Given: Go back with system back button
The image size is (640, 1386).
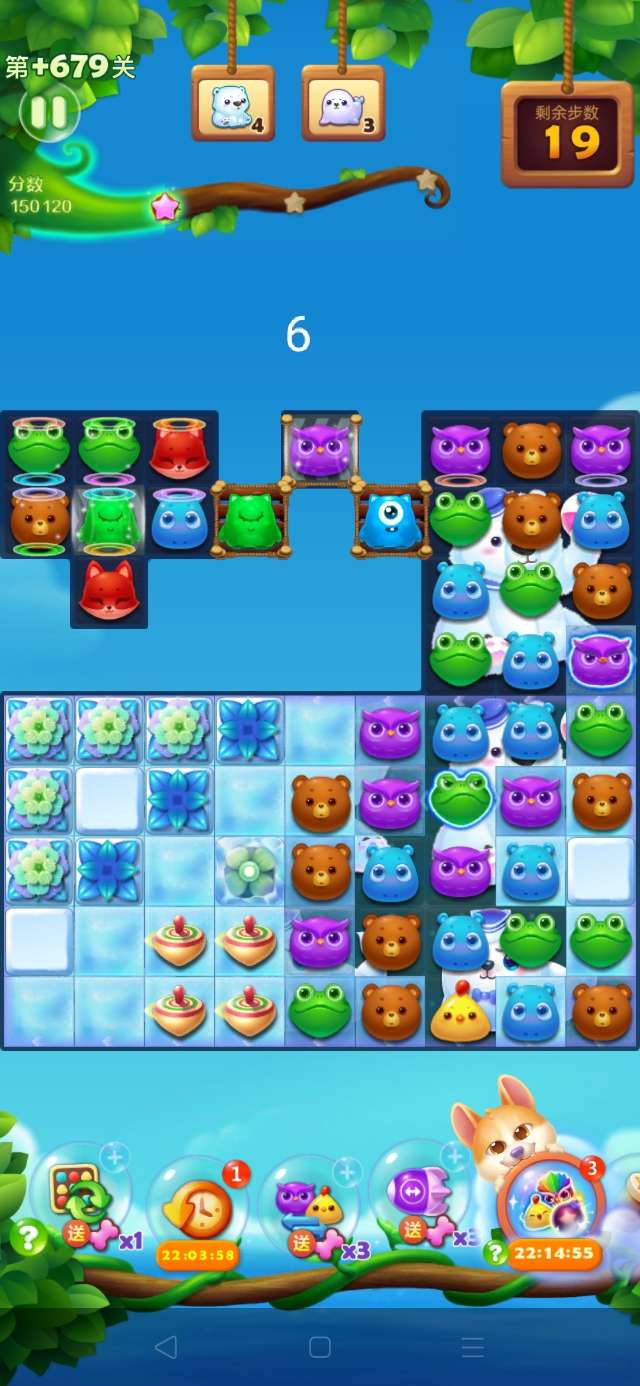Looking at the screenshot, I should [166, 1347].
